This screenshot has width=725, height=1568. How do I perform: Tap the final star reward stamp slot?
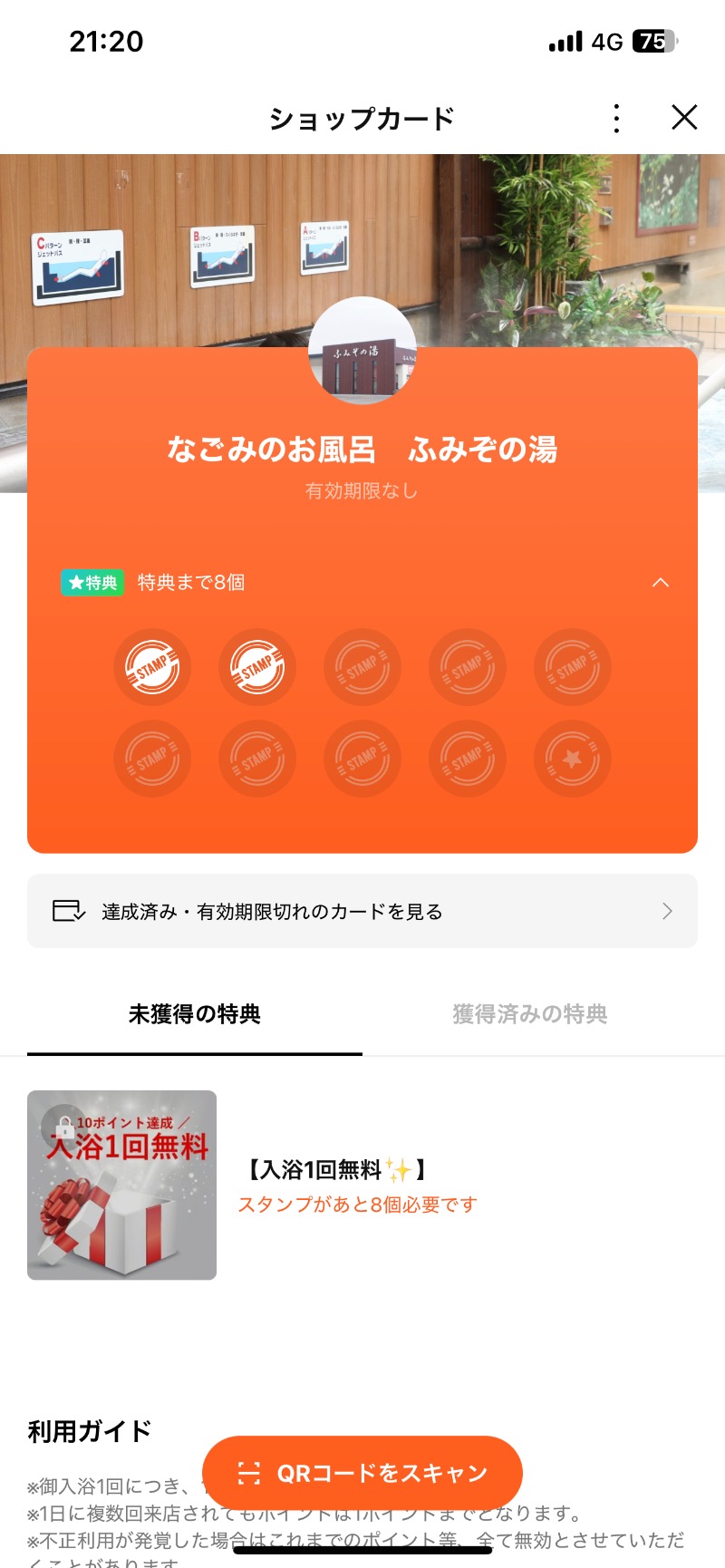[572, 759]
